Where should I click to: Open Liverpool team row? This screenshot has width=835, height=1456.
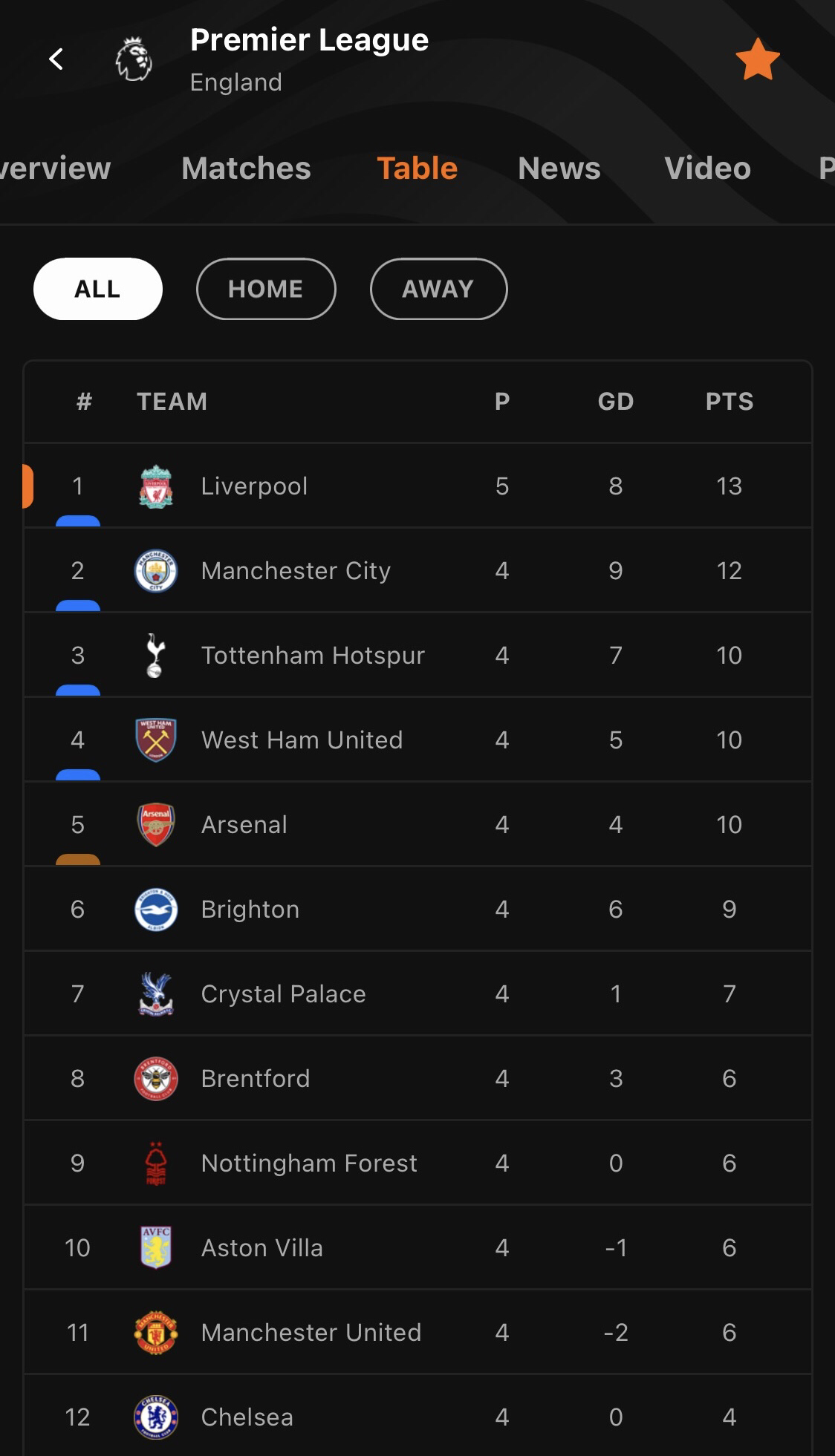[x=417, y=486]
